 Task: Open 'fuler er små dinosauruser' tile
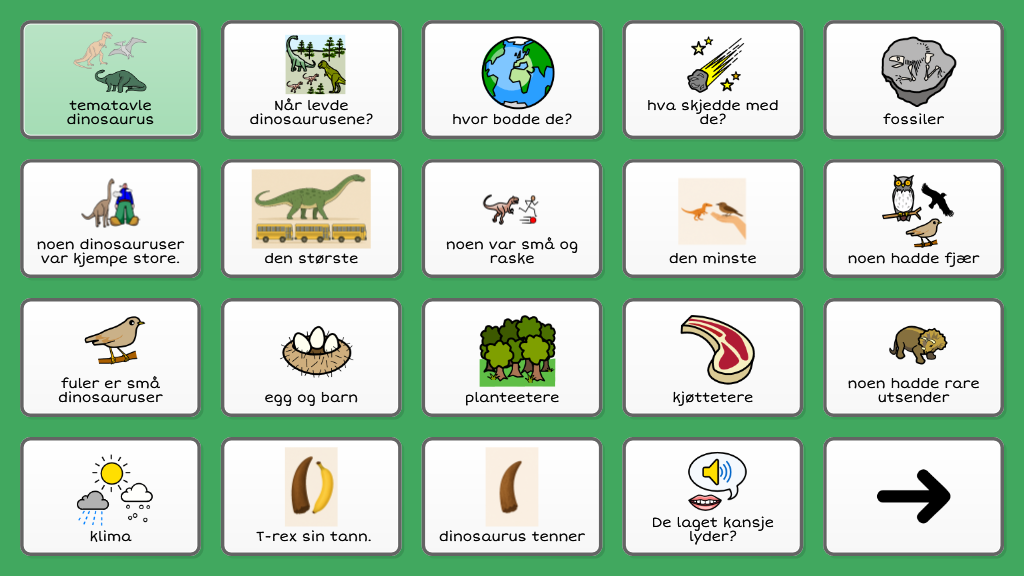[x=110, y=357]
